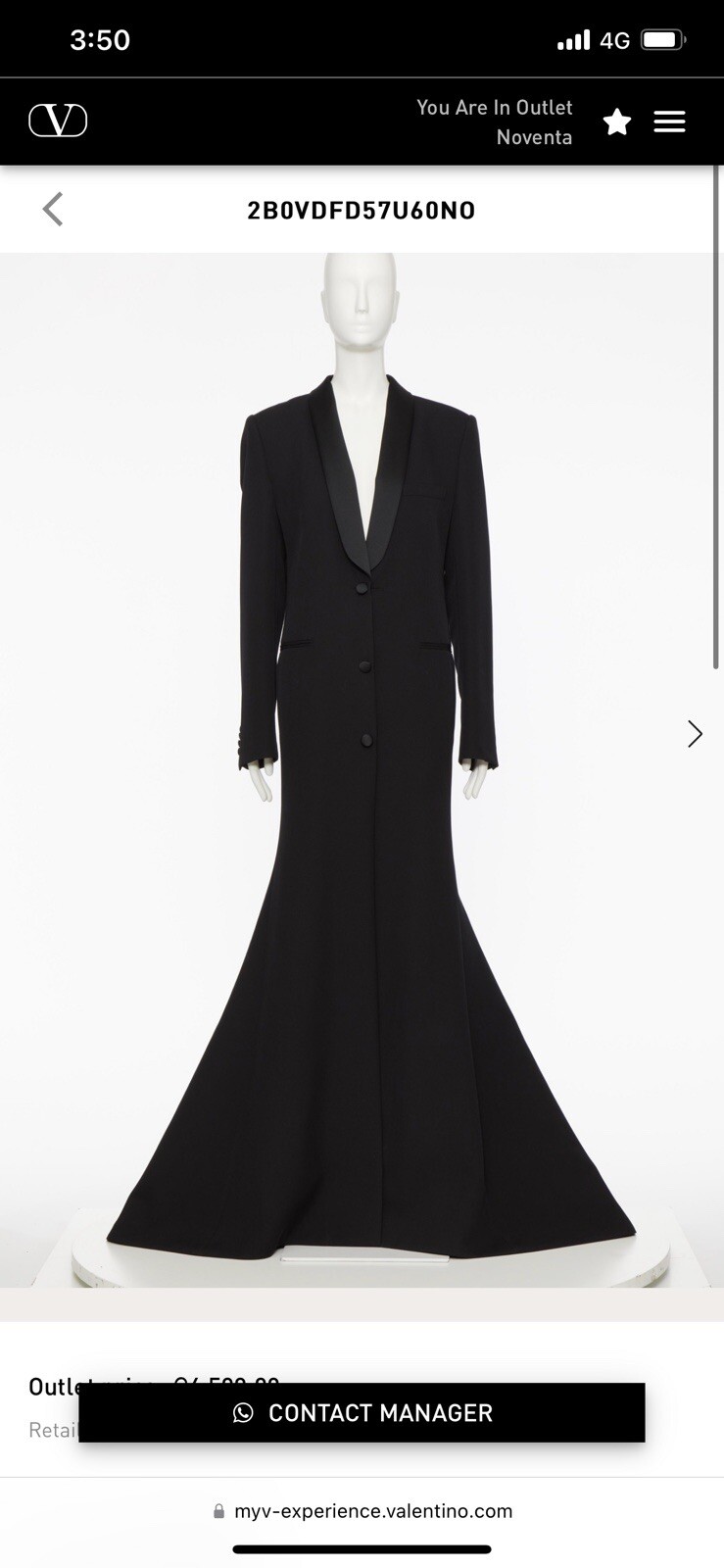The image size is (724, 1568).
Task: Tap the Valentino logo to go home
Action: click(58, 121)
